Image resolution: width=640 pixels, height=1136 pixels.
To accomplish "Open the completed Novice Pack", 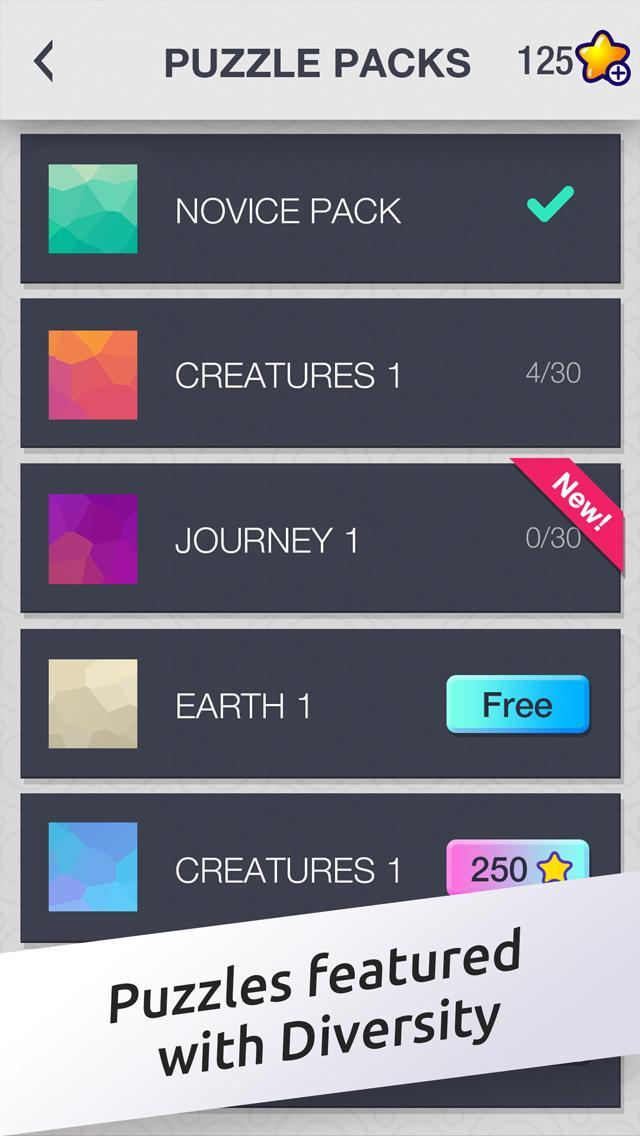I will click(x=320, y=209).
